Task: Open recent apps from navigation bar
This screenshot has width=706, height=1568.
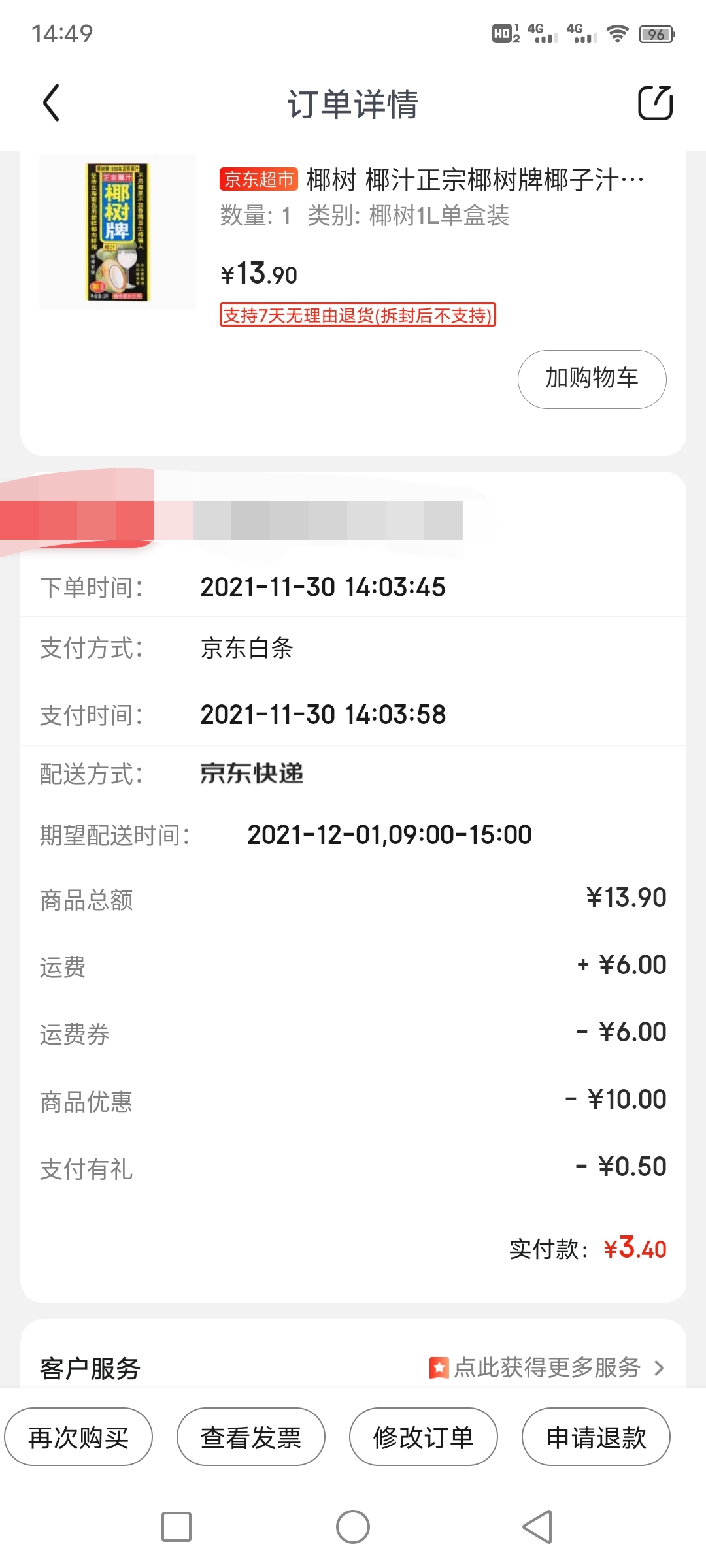Action: click(176, 1527)
